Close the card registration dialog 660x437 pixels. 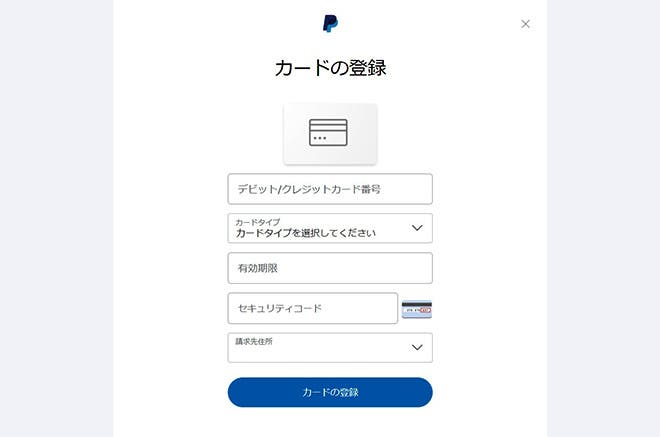(x=525, y=24)
